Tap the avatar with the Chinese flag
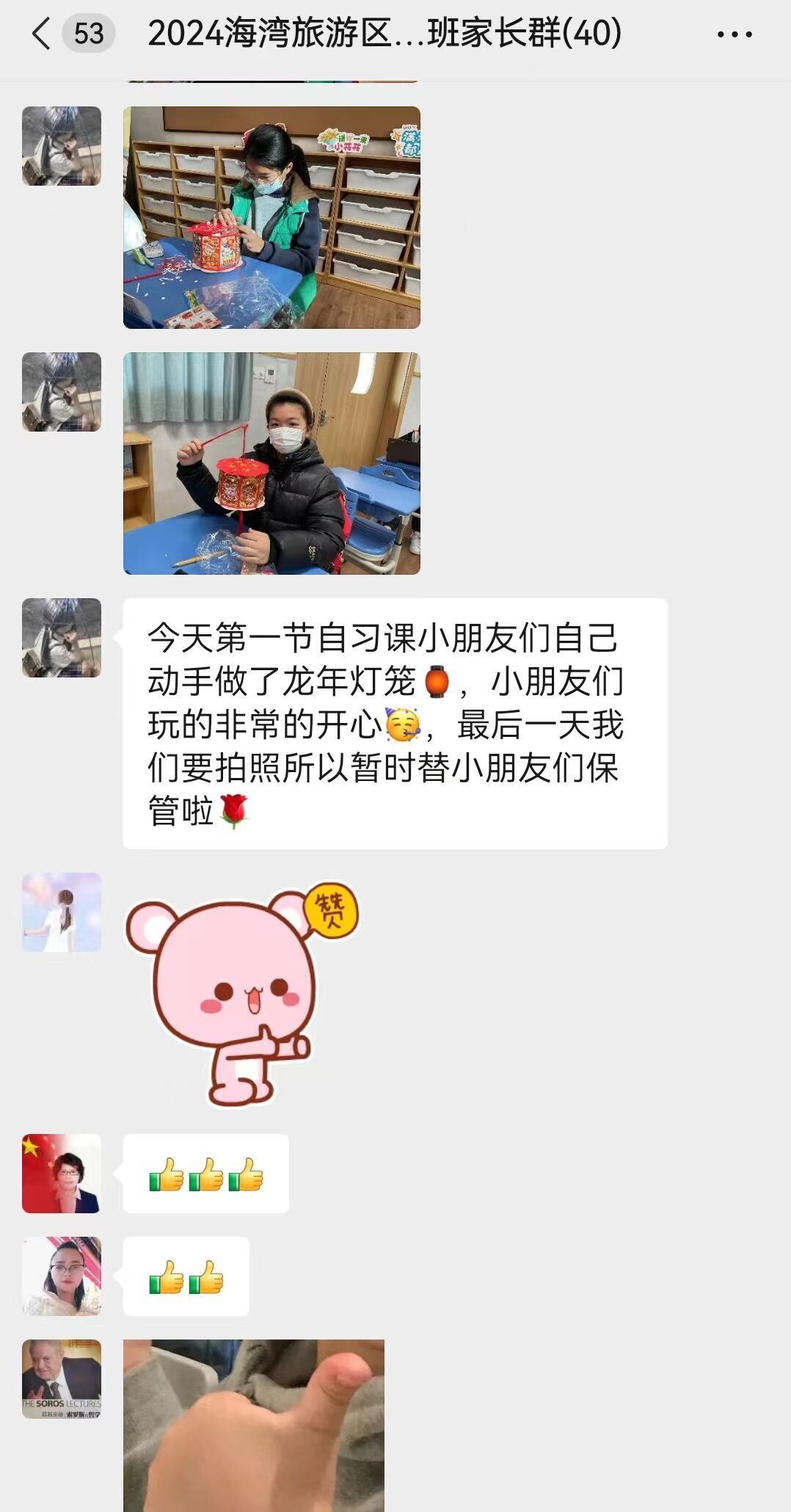The width and height of the screenshot is (791, 1512). (62, 1174)
